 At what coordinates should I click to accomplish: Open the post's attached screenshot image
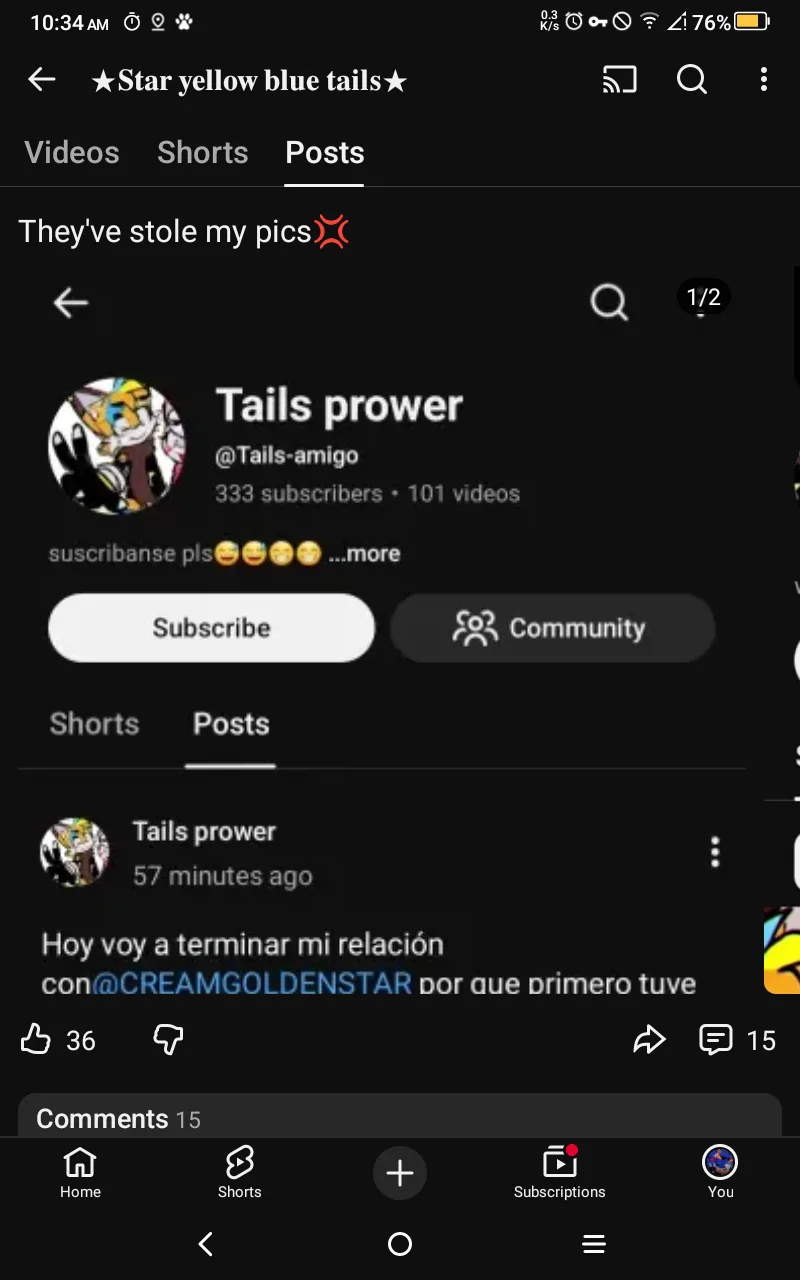pyautogui.click(x=390, y=630)
